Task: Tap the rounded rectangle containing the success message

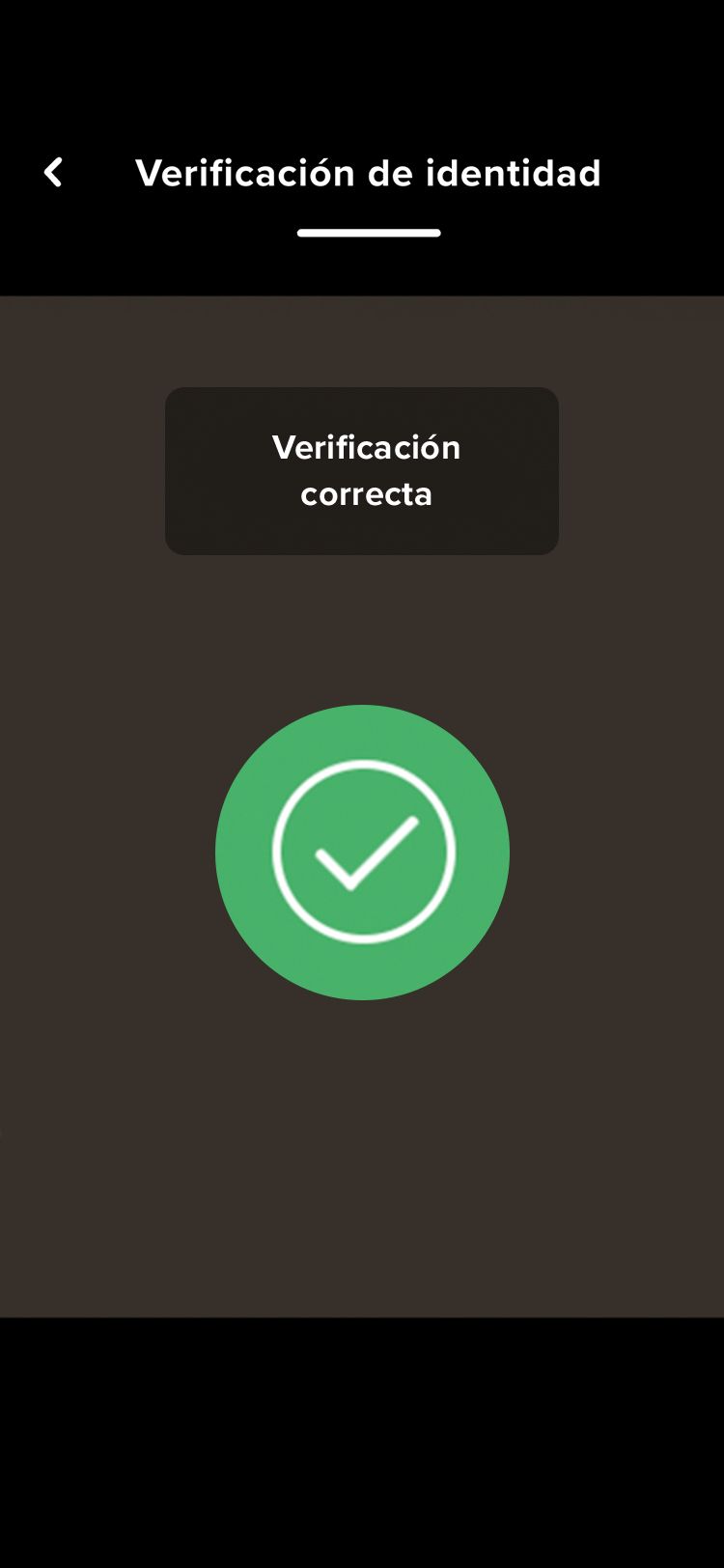Action: point(362,470)
